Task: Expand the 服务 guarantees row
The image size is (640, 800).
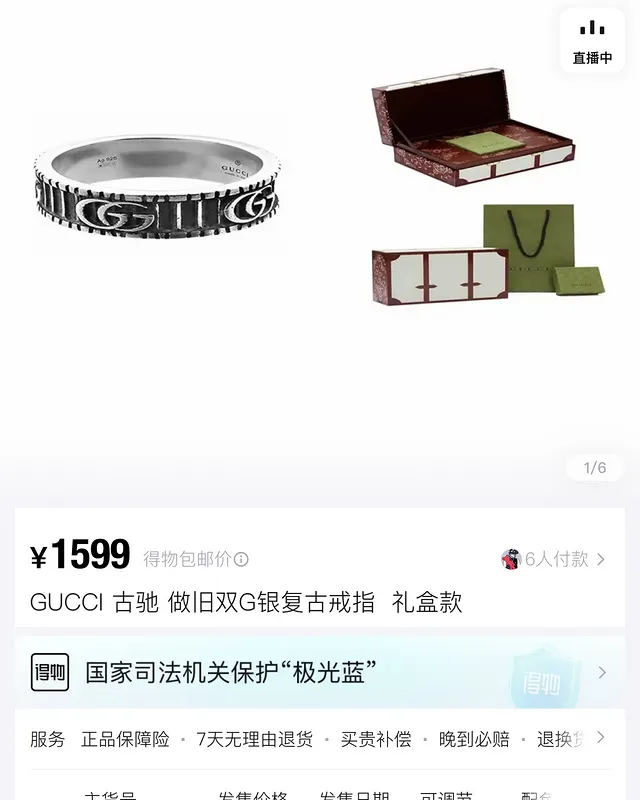Action: coord(600,738)
